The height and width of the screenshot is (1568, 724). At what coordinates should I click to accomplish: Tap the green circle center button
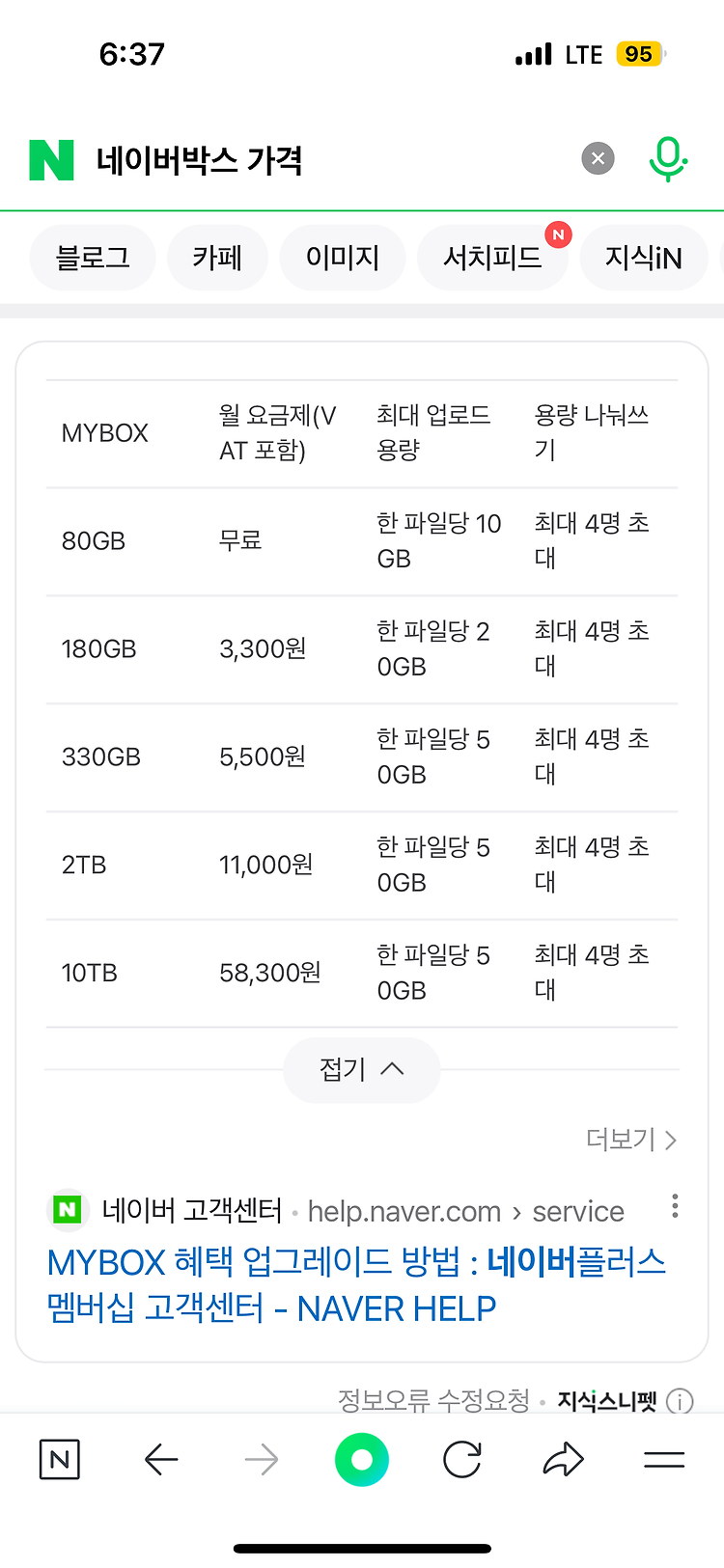tap(362, 1460)
